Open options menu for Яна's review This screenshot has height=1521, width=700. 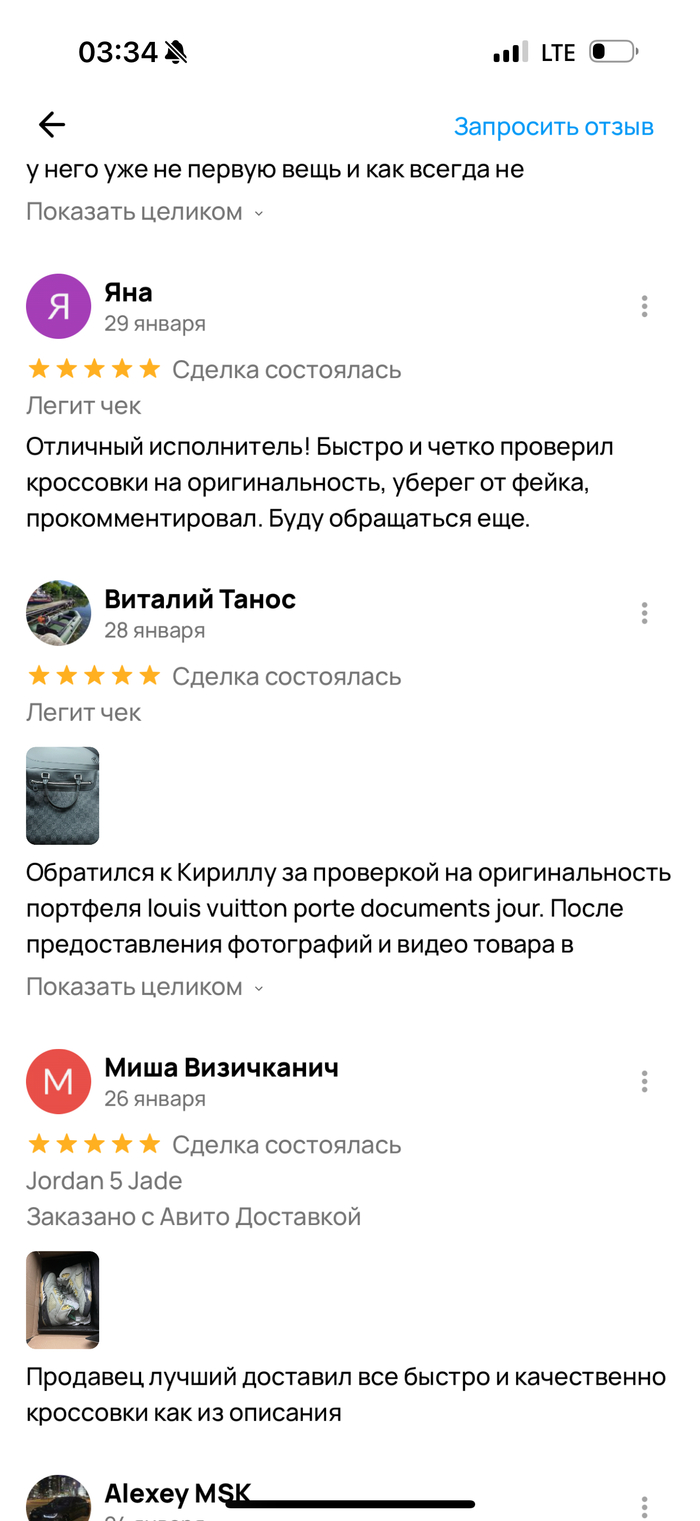(644, 306)
